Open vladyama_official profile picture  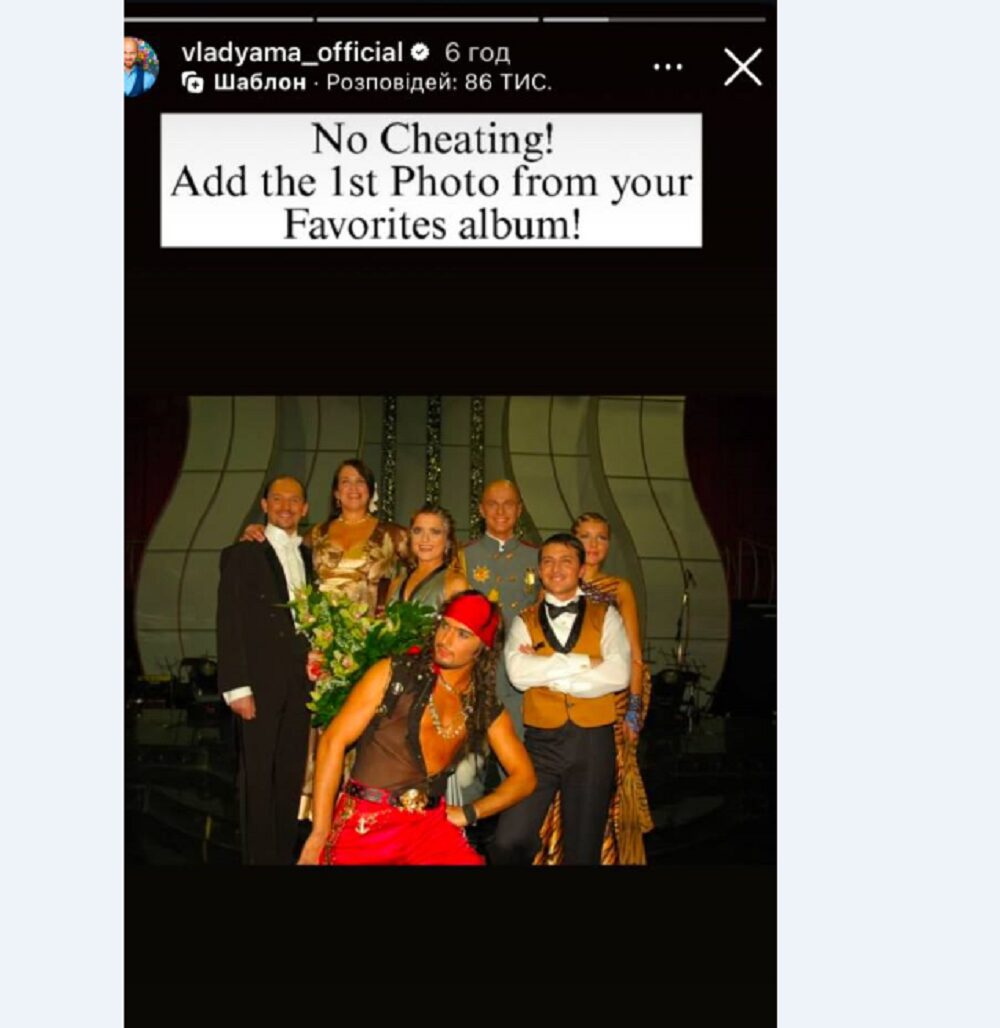tap(141, 67)
